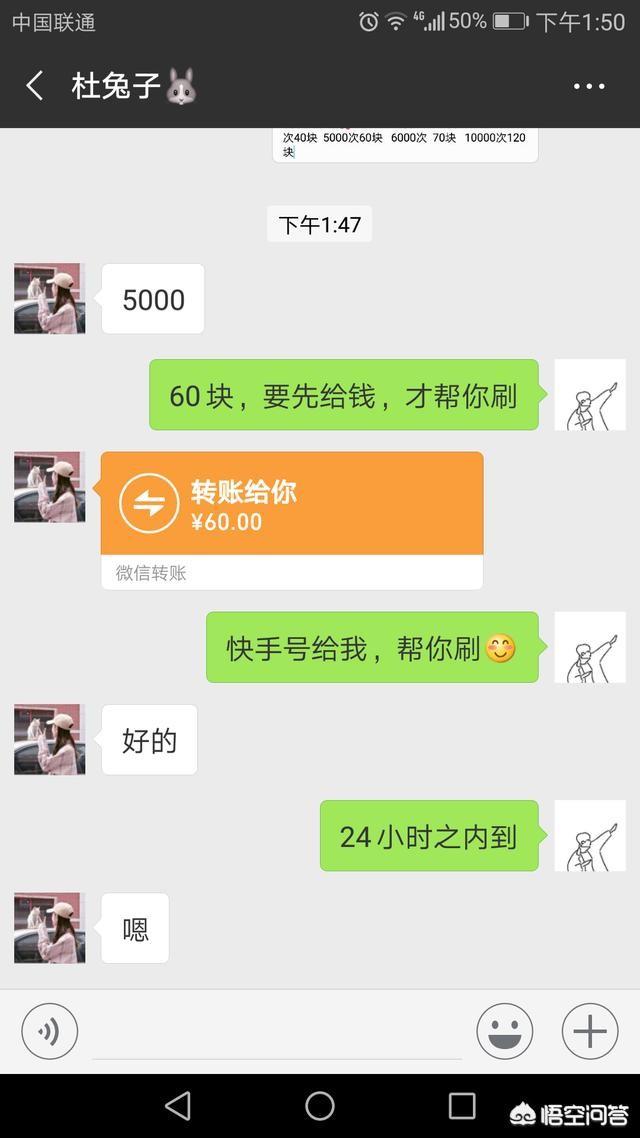Open my avatar beside 24小时之内到

click(589, 836)
